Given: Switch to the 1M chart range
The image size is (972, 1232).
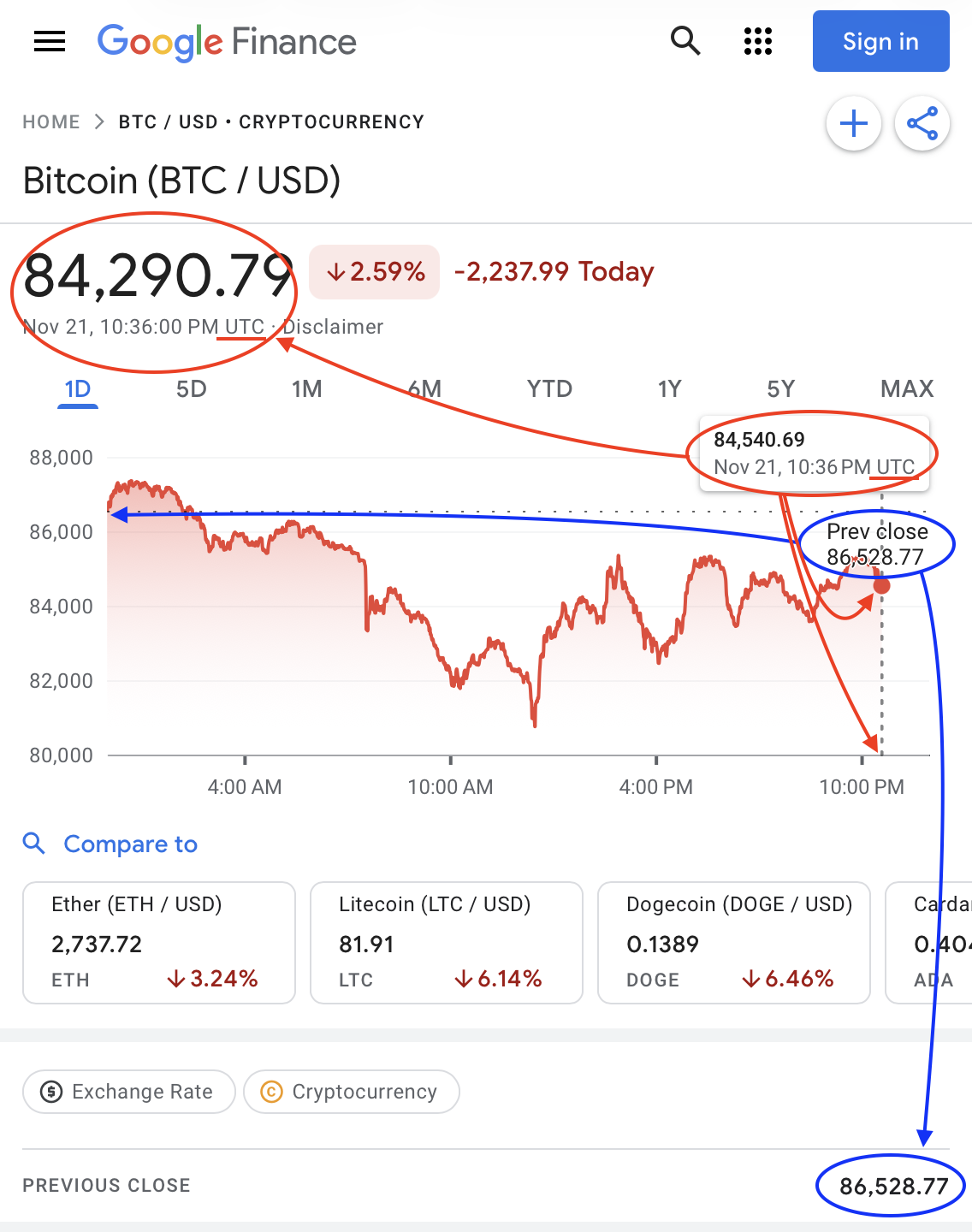Looking at the screenshot, I should coord(306,389).
